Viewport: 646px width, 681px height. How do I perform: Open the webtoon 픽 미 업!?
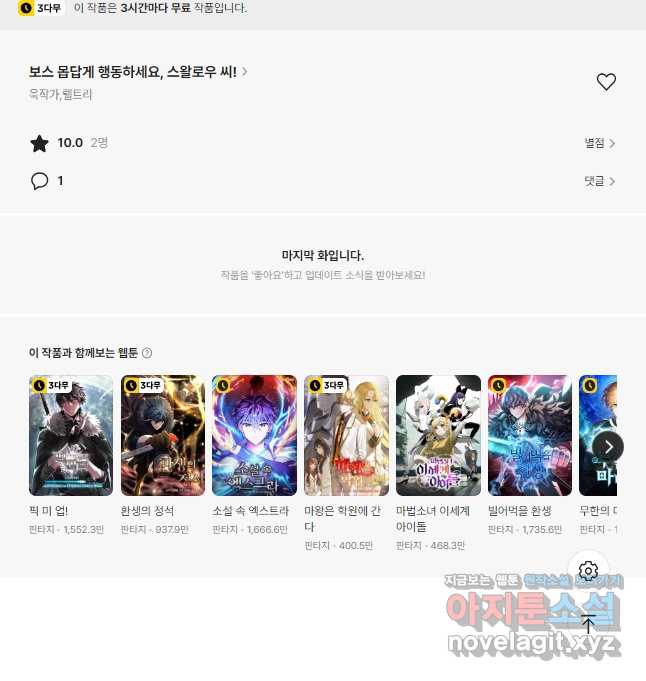pos(71,435)
